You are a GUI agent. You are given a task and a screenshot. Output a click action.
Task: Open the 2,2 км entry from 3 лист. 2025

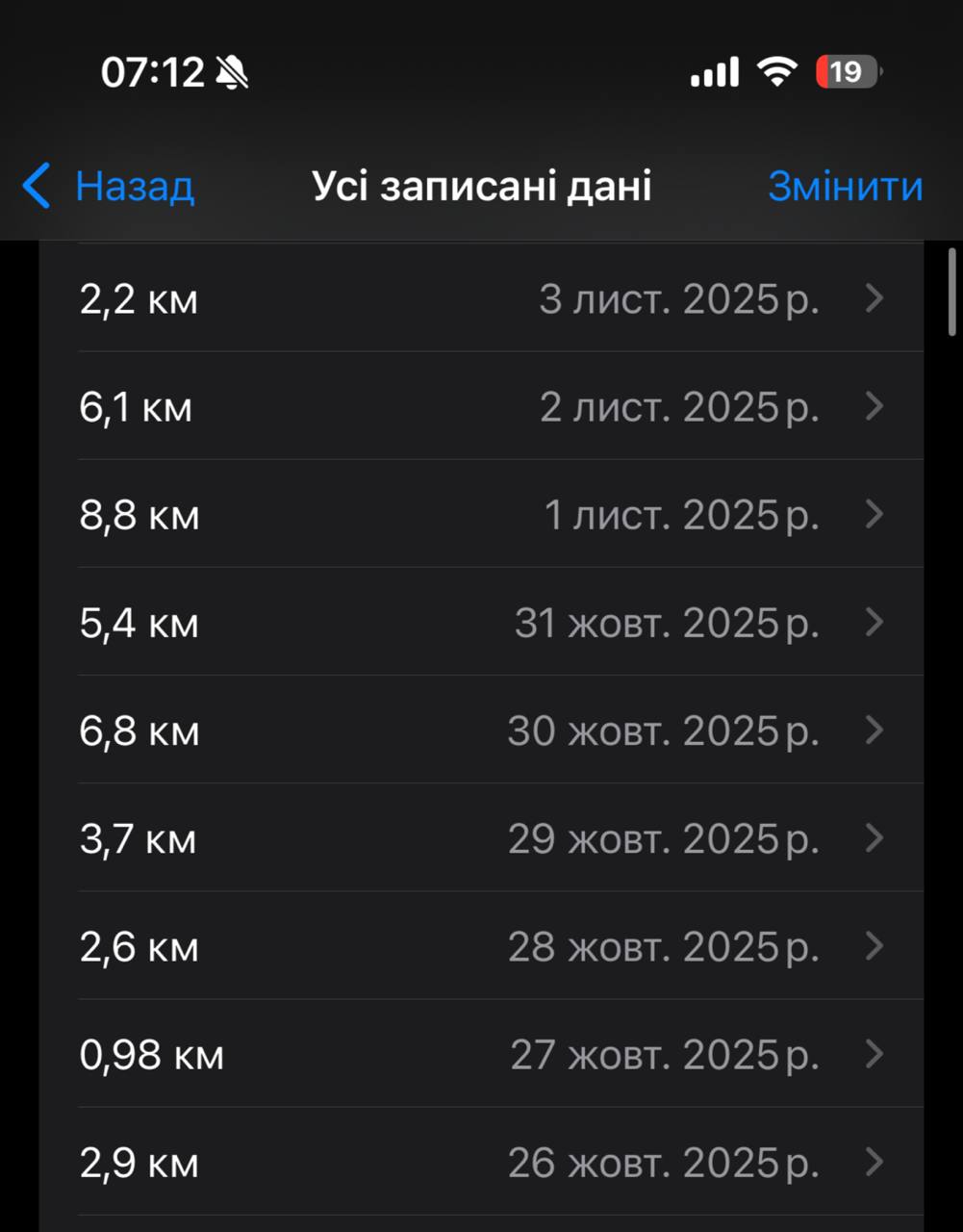point(481,299)
